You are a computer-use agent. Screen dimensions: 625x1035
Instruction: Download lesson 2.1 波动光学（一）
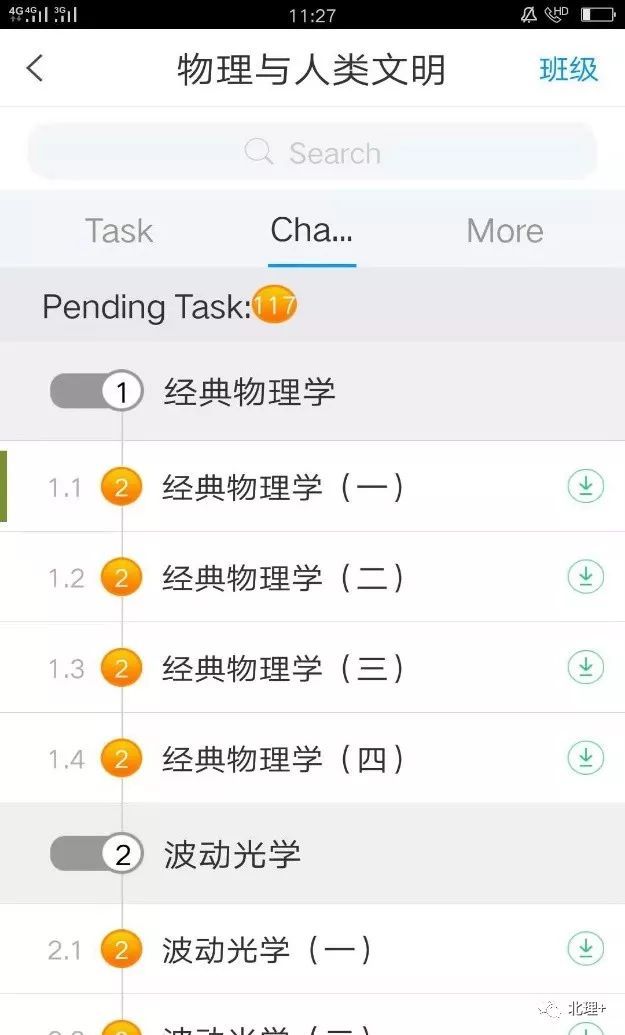586,948
